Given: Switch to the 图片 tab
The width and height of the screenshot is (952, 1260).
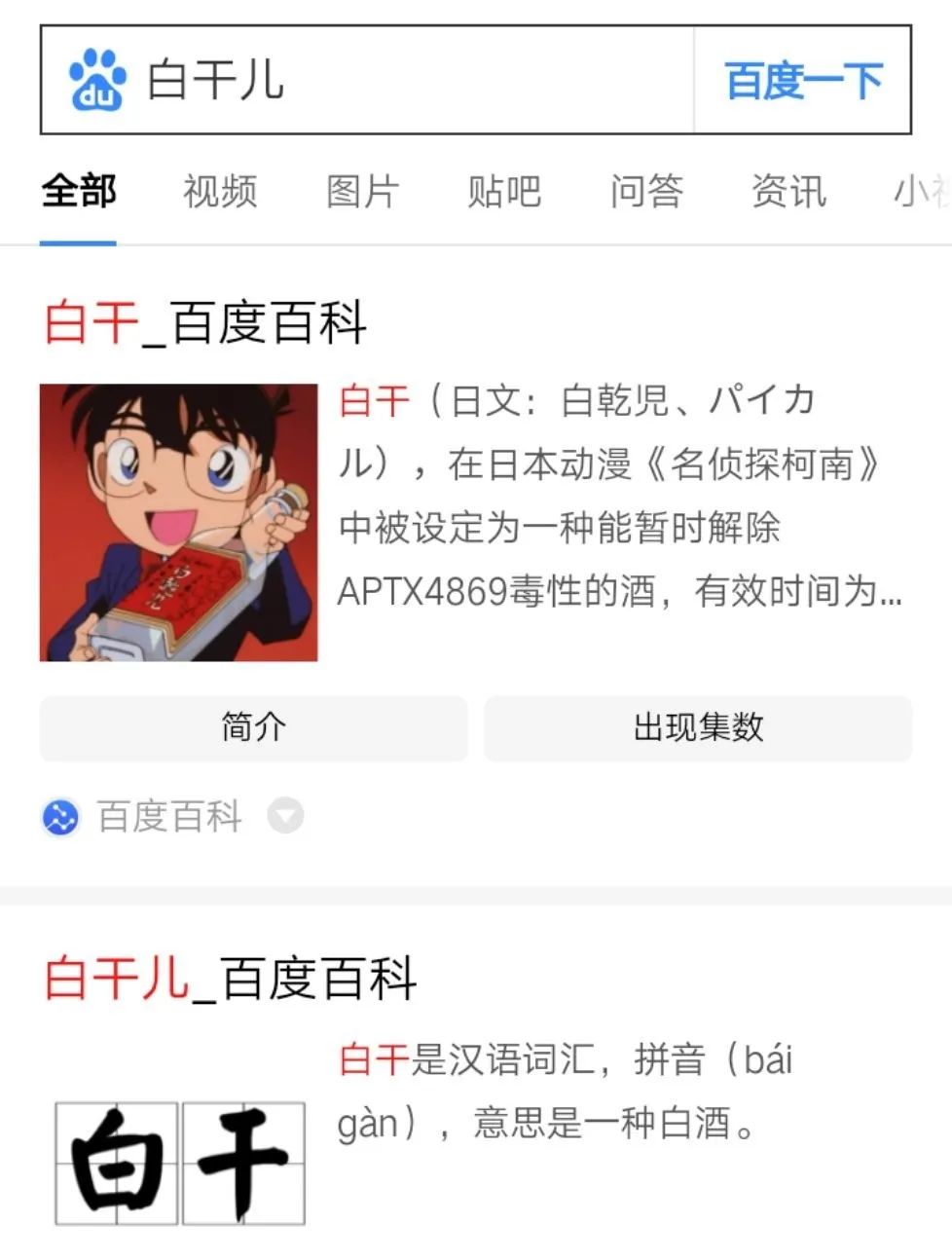Looking at the screenshot, I should pos(362,191).
